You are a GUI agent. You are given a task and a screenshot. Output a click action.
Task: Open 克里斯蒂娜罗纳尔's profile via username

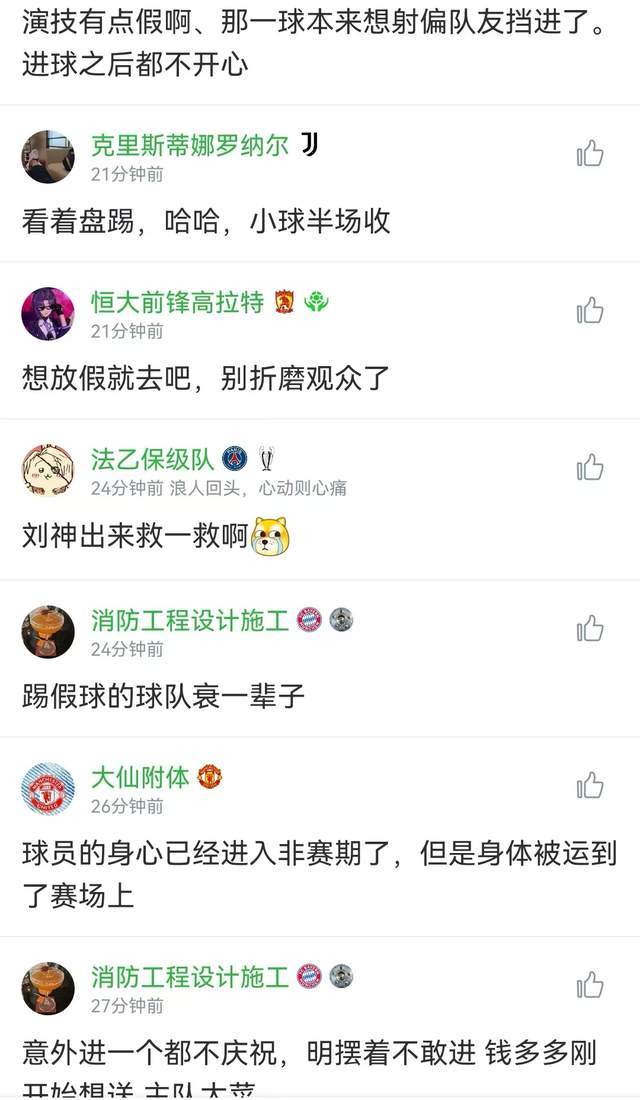(190, 145)
